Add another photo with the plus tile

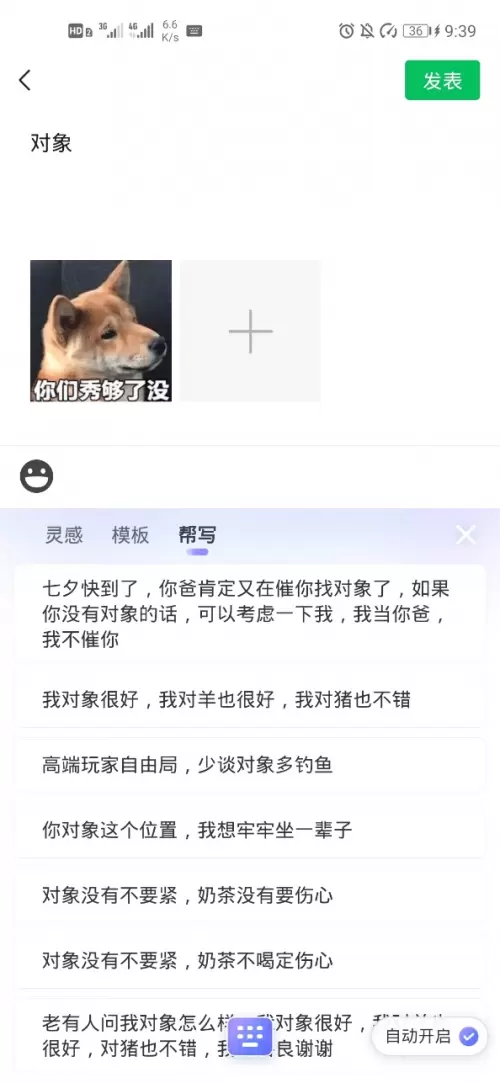tap(251, 331)
